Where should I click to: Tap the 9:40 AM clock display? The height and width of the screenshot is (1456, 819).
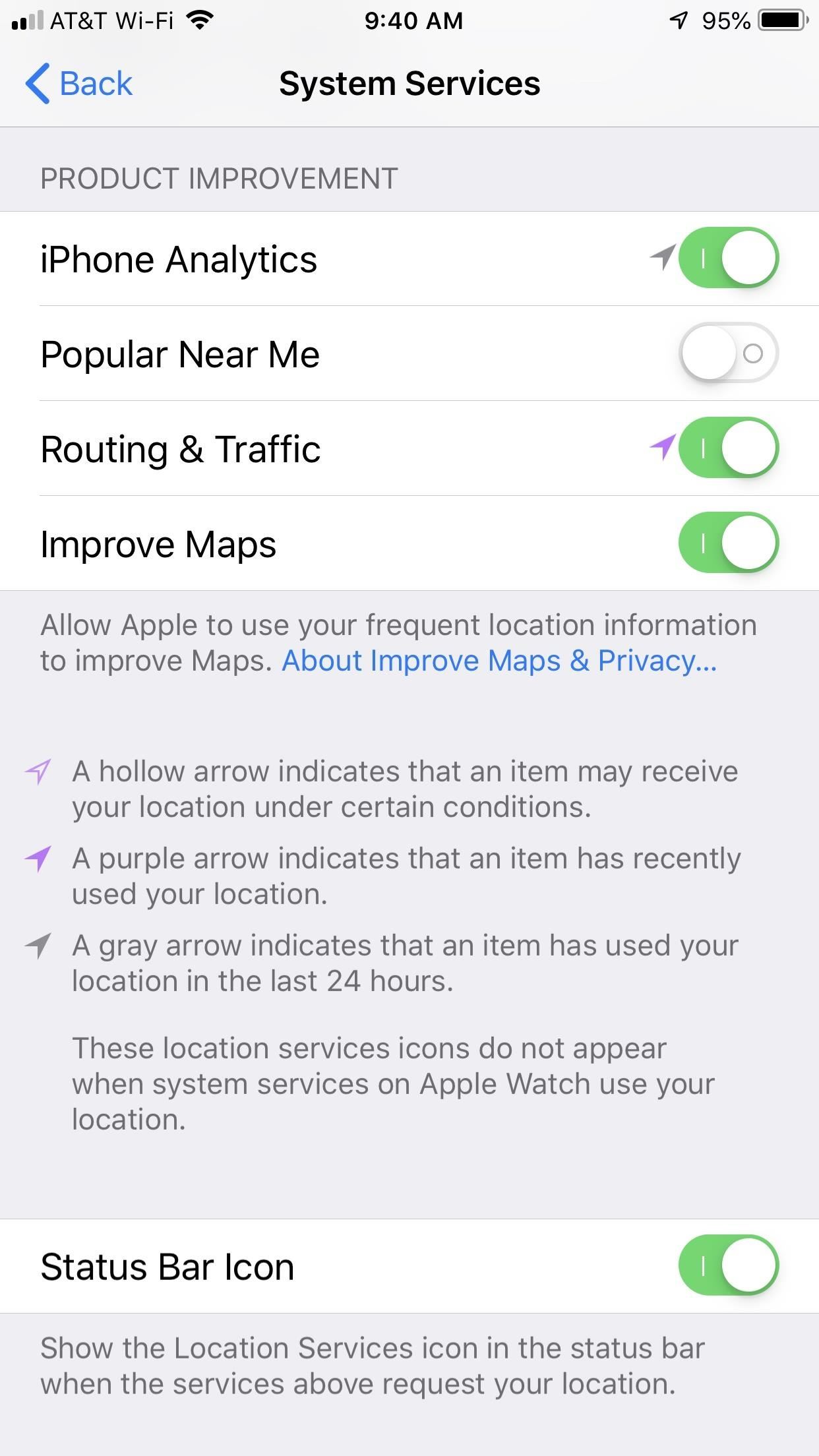point(412,20)
